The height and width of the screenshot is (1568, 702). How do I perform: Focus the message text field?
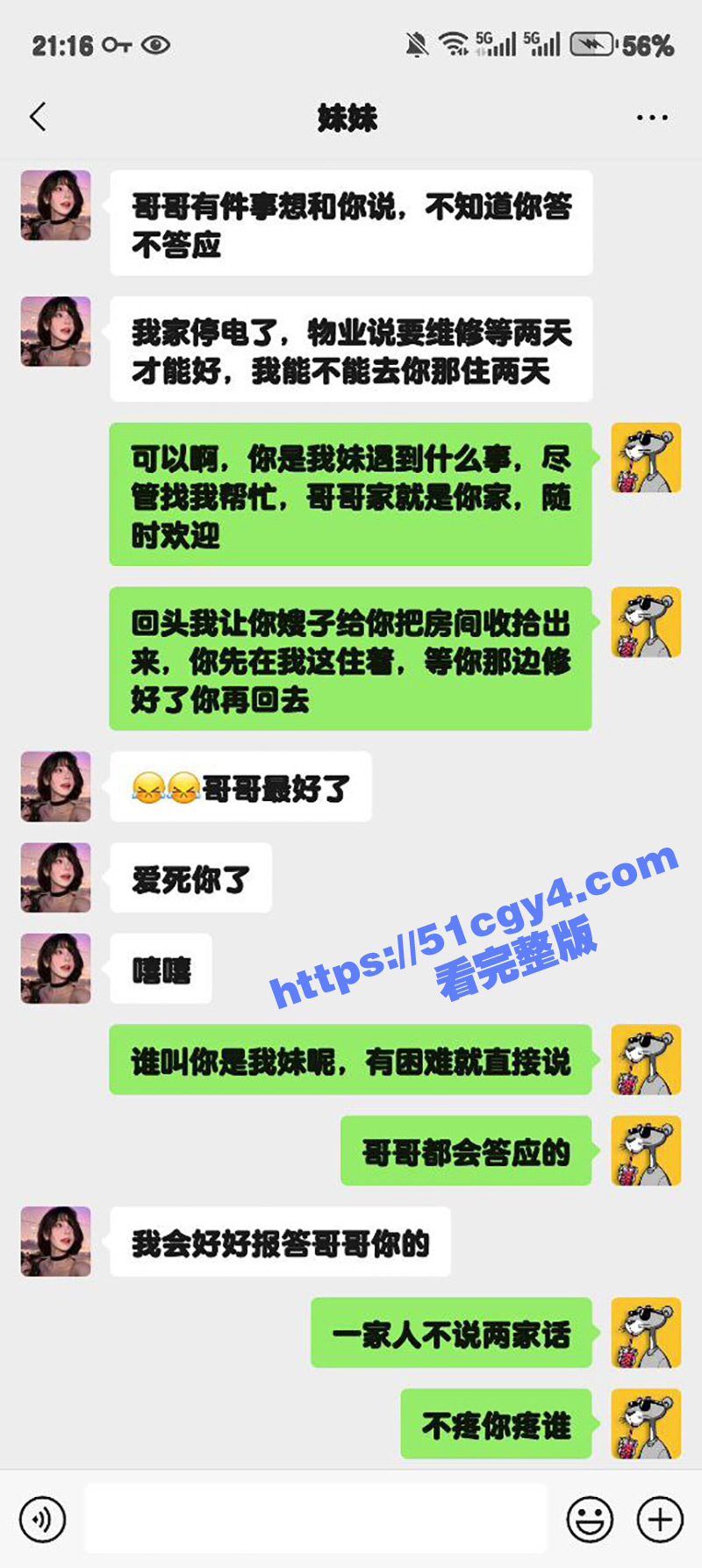(x=316, y=1519)
